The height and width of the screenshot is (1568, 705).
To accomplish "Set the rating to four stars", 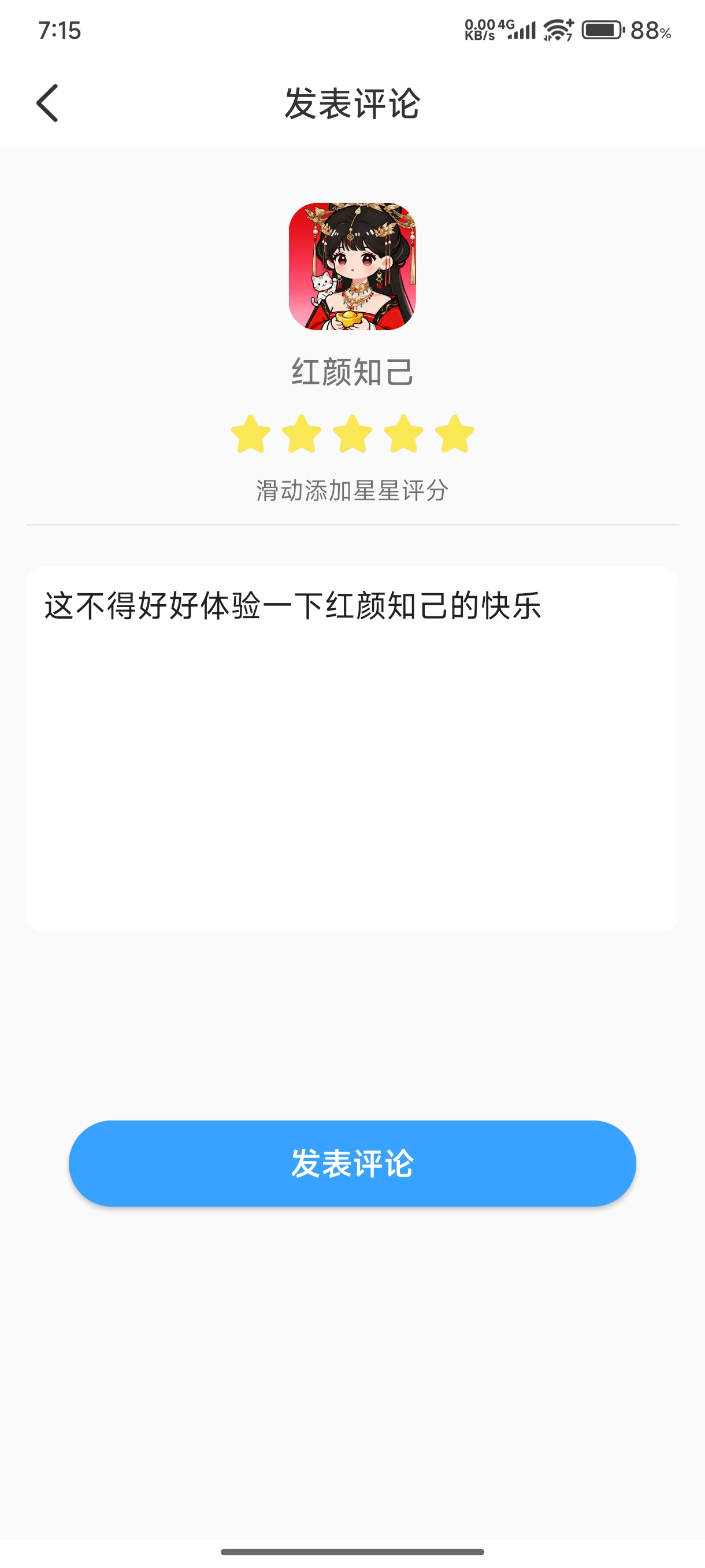I will click(x=404, y=434).
